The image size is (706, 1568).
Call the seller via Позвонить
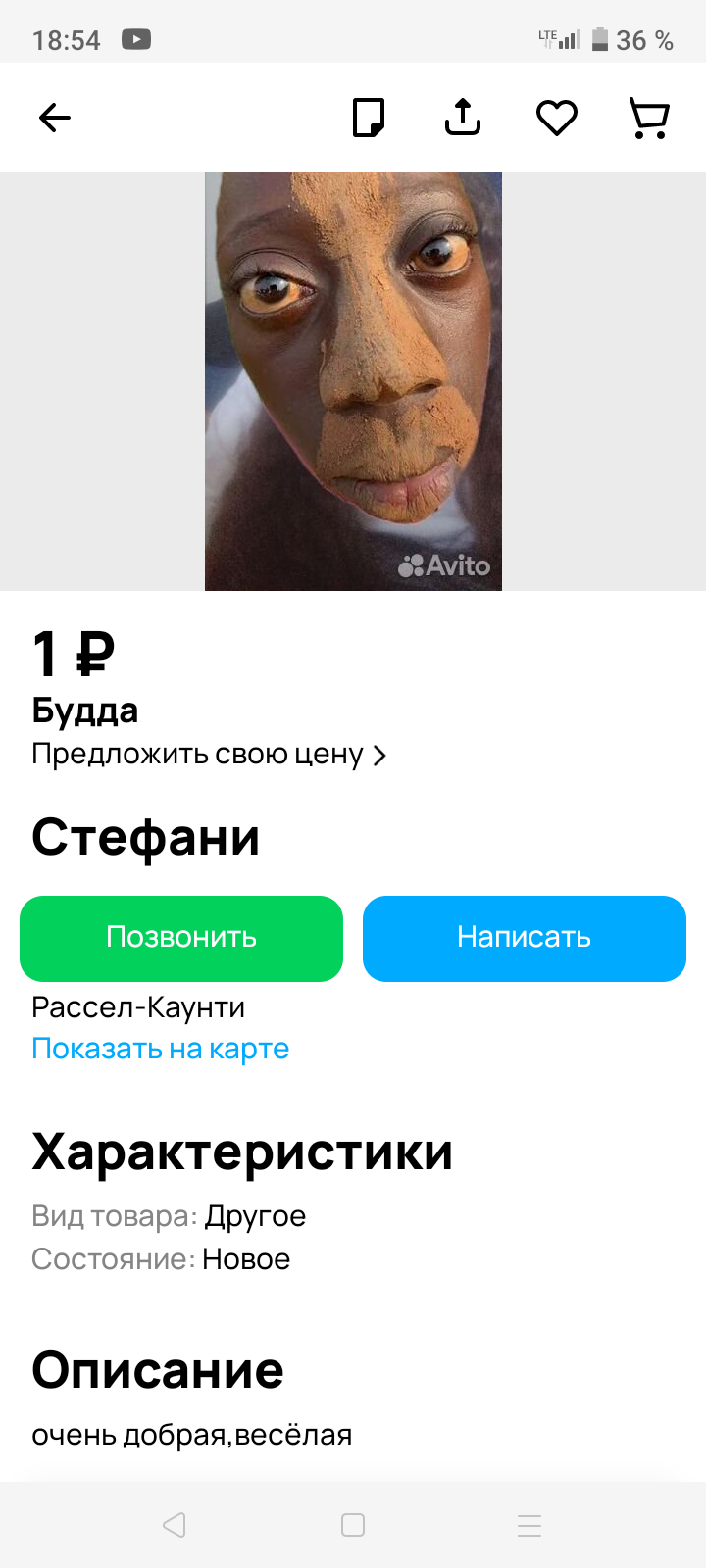(x=181, y=938)
